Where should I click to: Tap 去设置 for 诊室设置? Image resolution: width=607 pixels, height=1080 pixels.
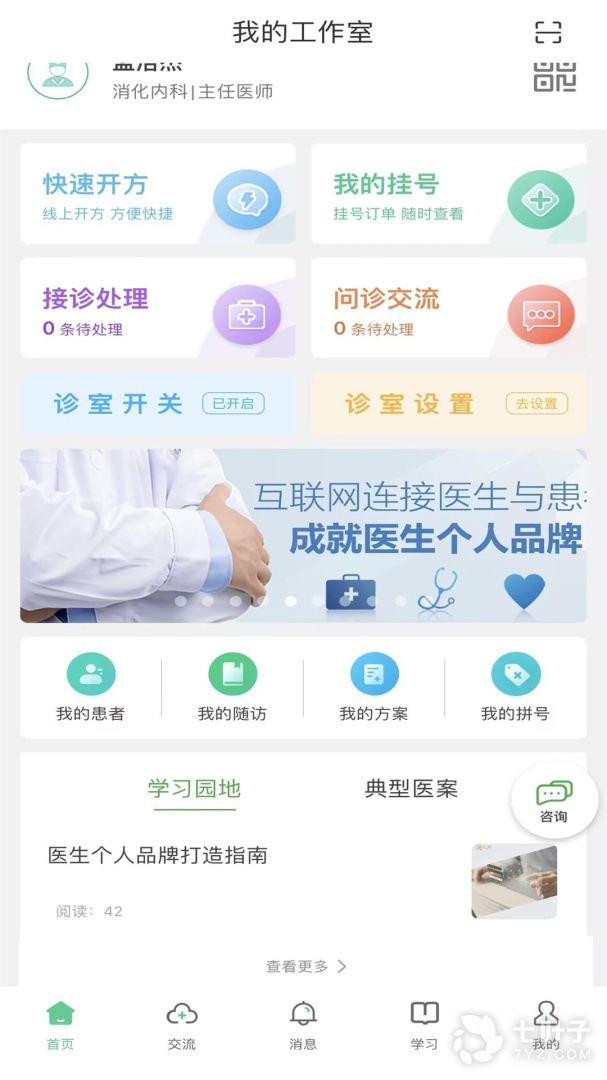click(x=536, y=404)
